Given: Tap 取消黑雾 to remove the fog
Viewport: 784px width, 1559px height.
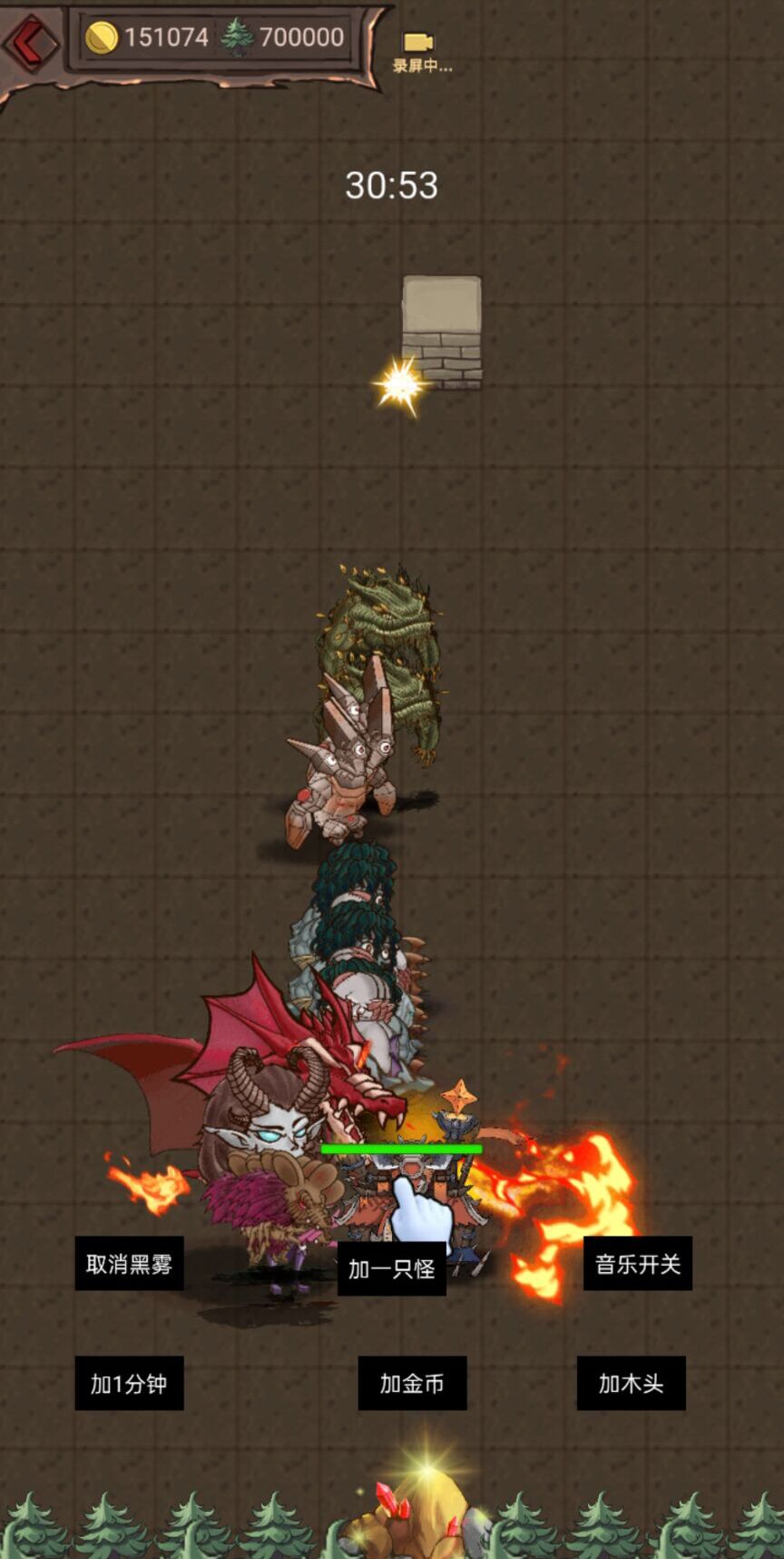Looking at the screenshot, I should (x=129, y=1264).
